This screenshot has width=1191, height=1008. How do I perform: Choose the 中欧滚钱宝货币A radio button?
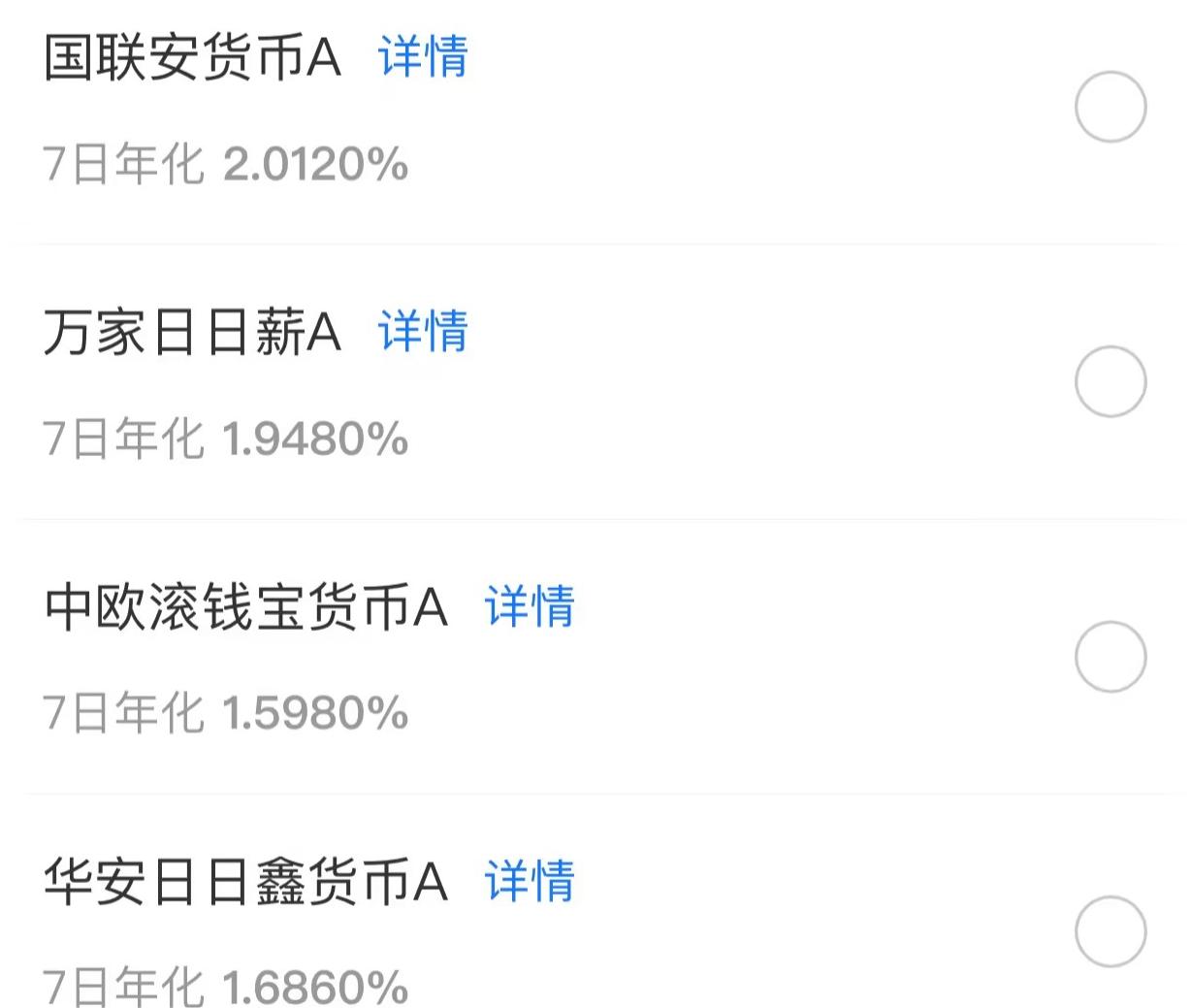coord(1111,657)
